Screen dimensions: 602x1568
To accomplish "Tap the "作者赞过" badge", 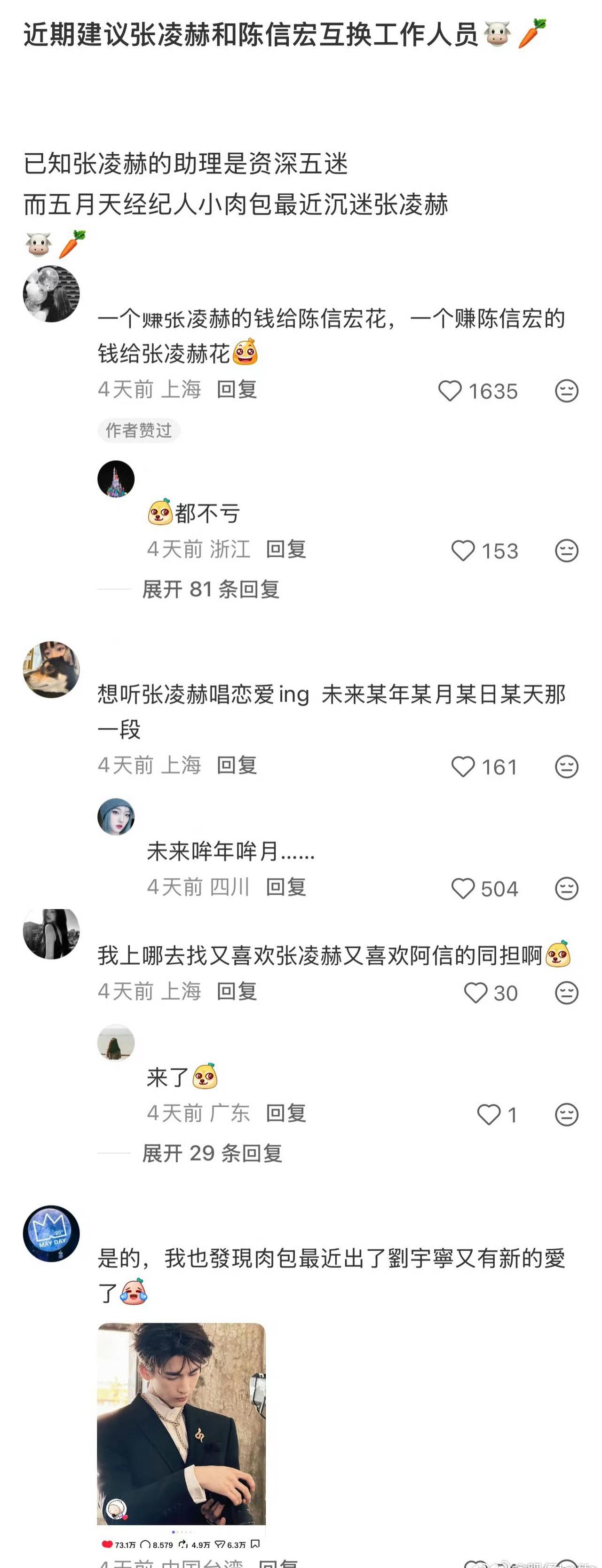I will [139, 430].
